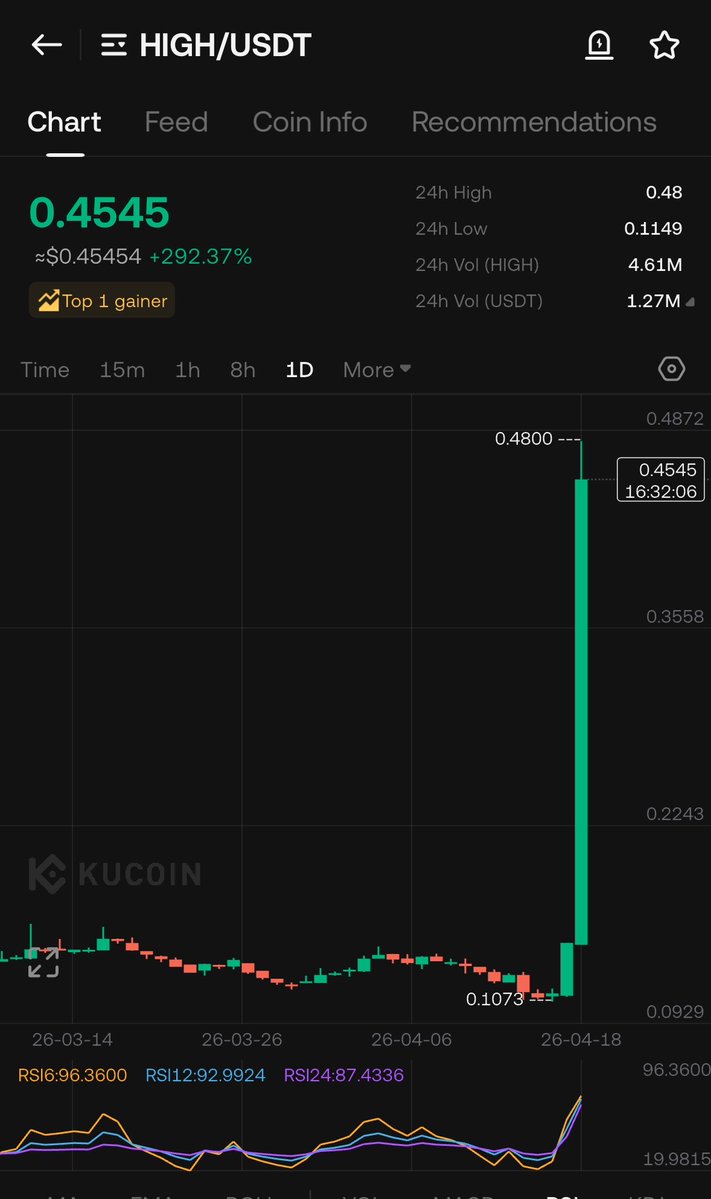Choose the 8h chart interval
The width and height of the screenshot is (711, 1199).
tap(243, 370)
